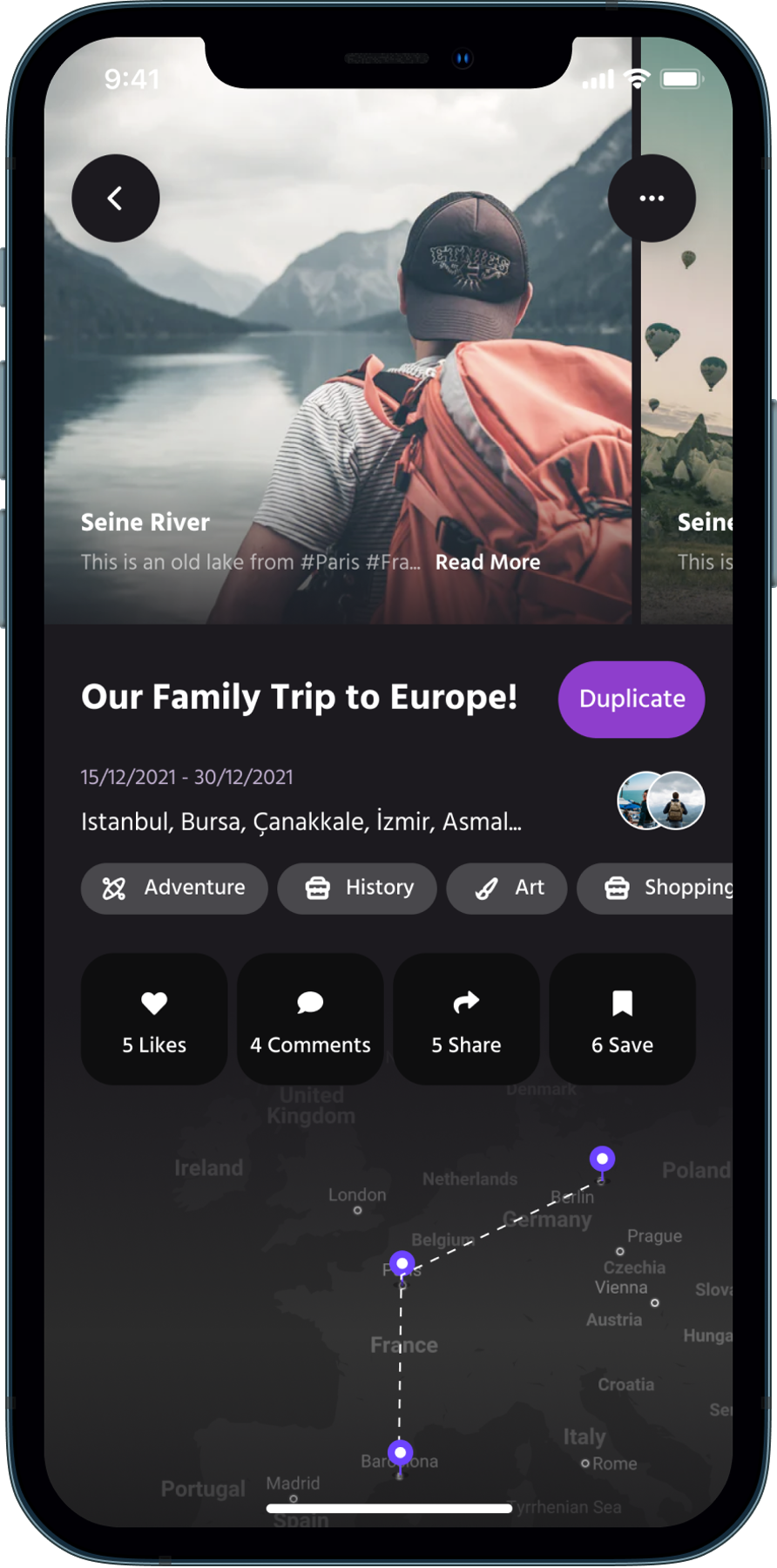Tap the map pin at Paris

tap(402, 1264)
